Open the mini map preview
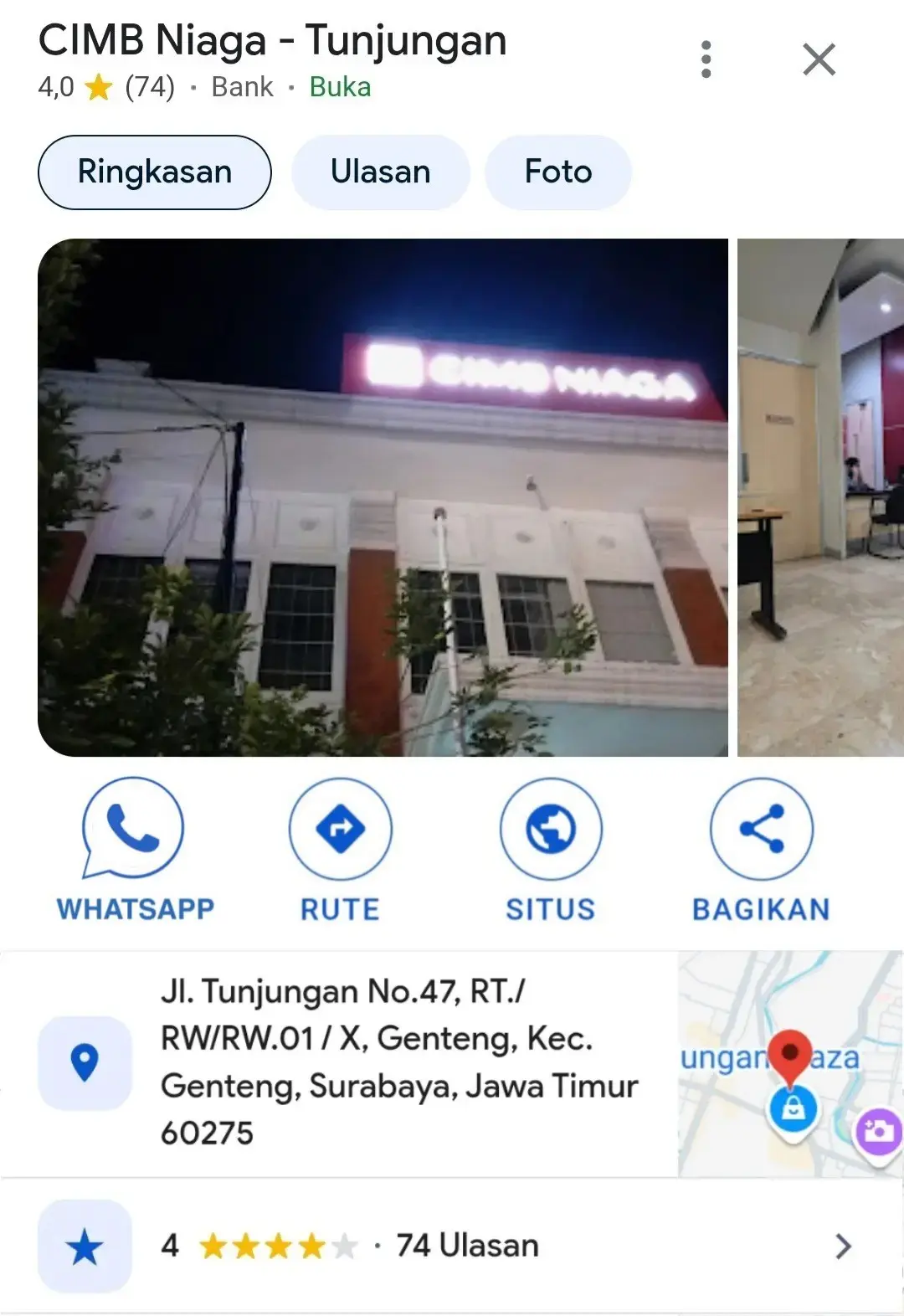The height and width of the screenshot is (1316, 904). click(789, 1064)
